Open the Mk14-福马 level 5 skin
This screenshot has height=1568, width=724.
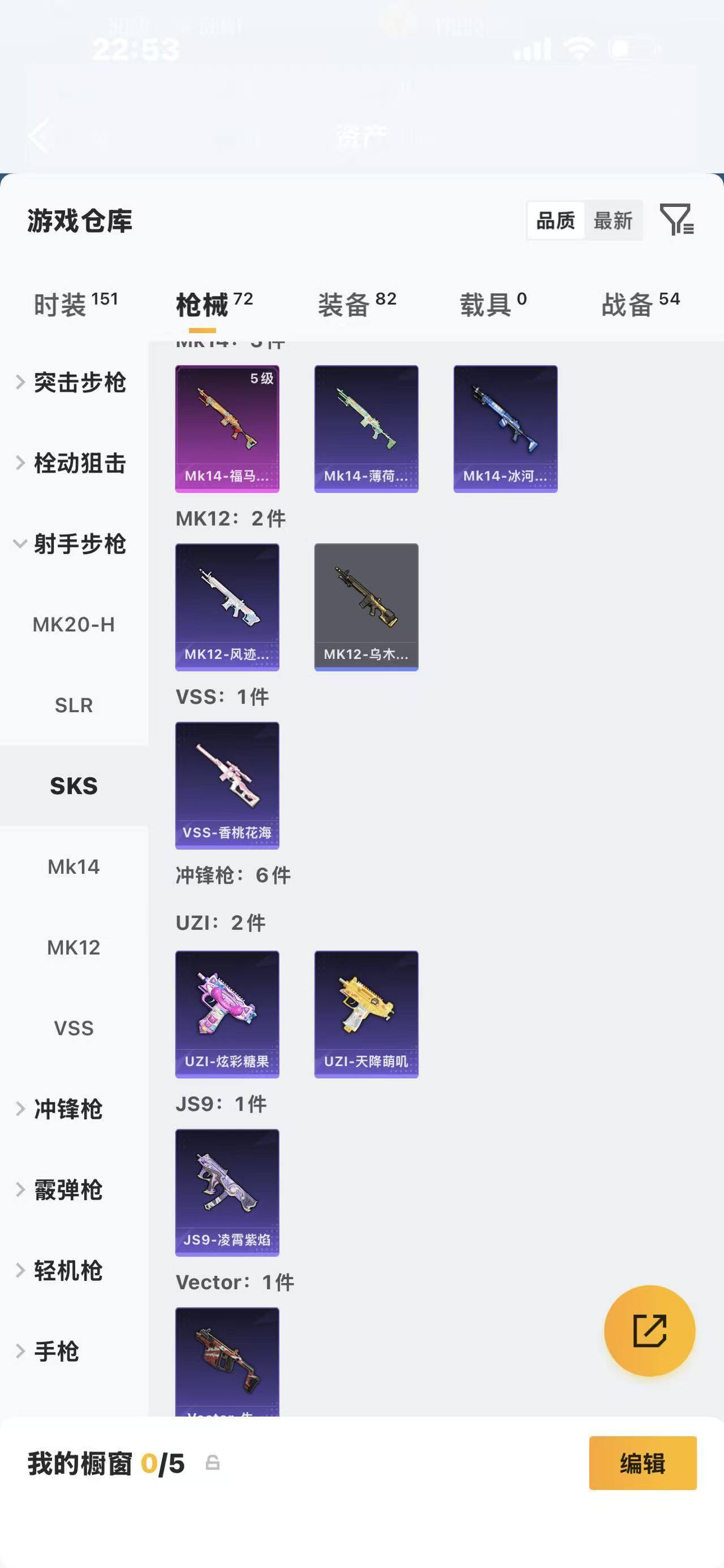click(227, 428)
